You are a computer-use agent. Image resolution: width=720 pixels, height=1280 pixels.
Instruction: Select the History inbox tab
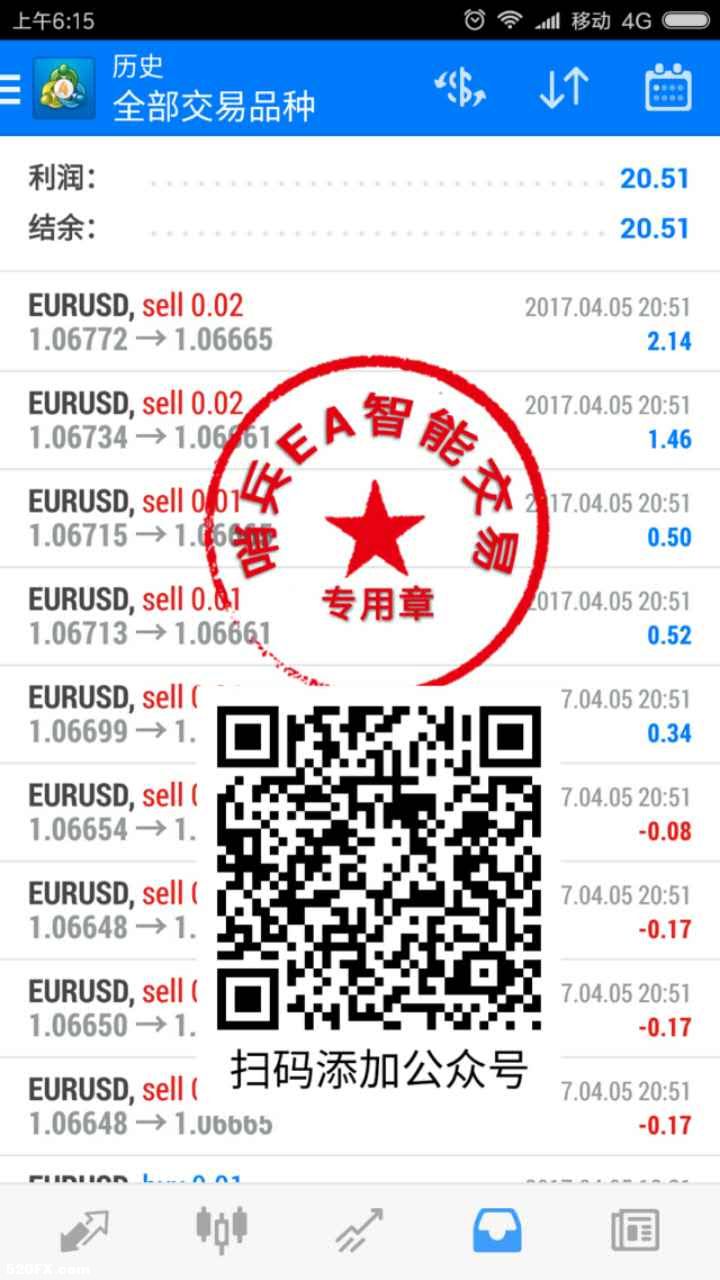[497, 1230]
